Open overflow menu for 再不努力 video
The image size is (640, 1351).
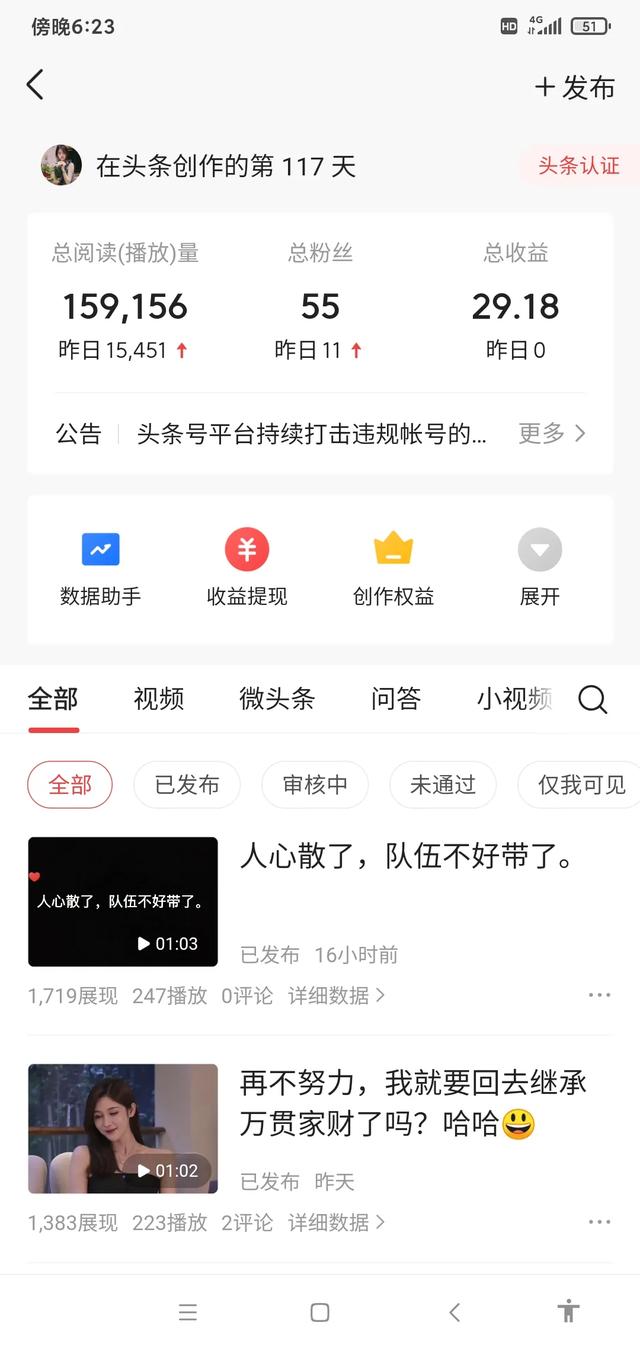coord(599,1222)
